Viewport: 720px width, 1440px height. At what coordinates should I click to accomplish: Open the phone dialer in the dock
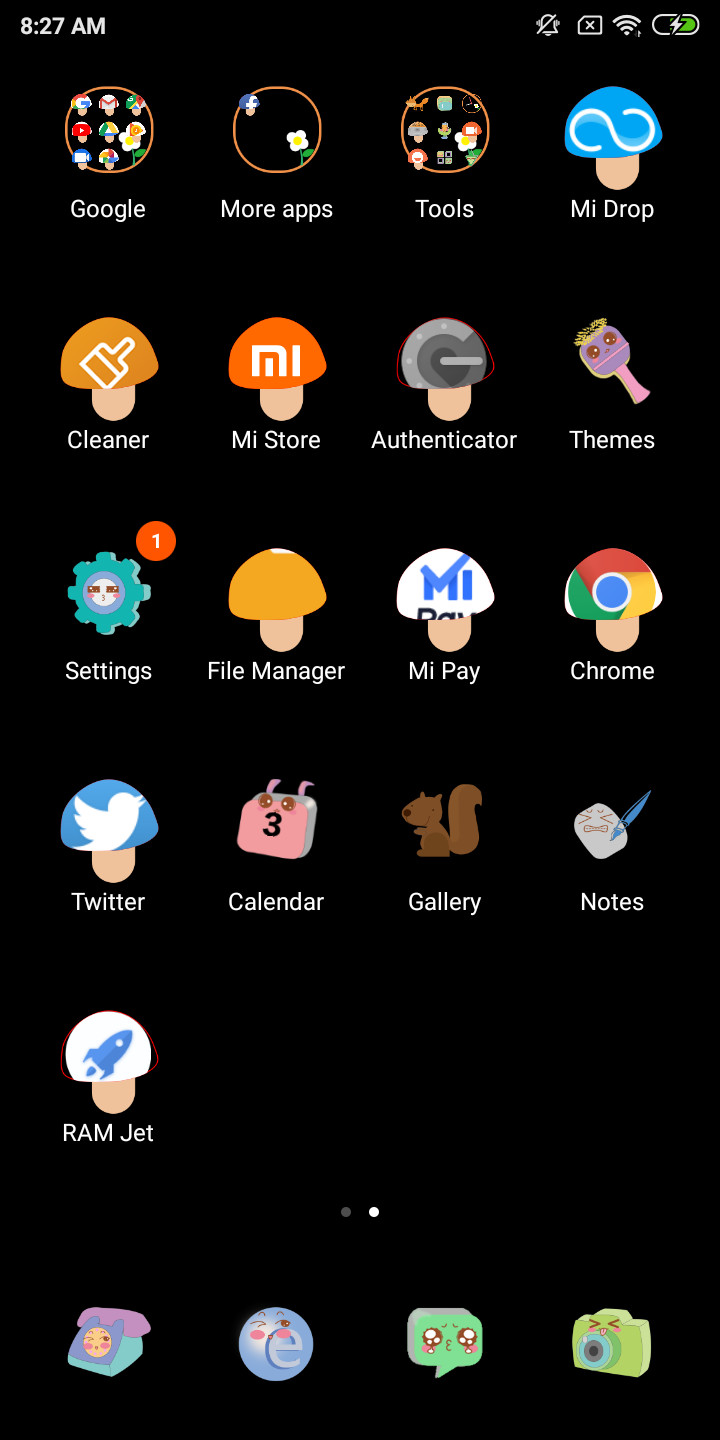[x=109, y=1342]
